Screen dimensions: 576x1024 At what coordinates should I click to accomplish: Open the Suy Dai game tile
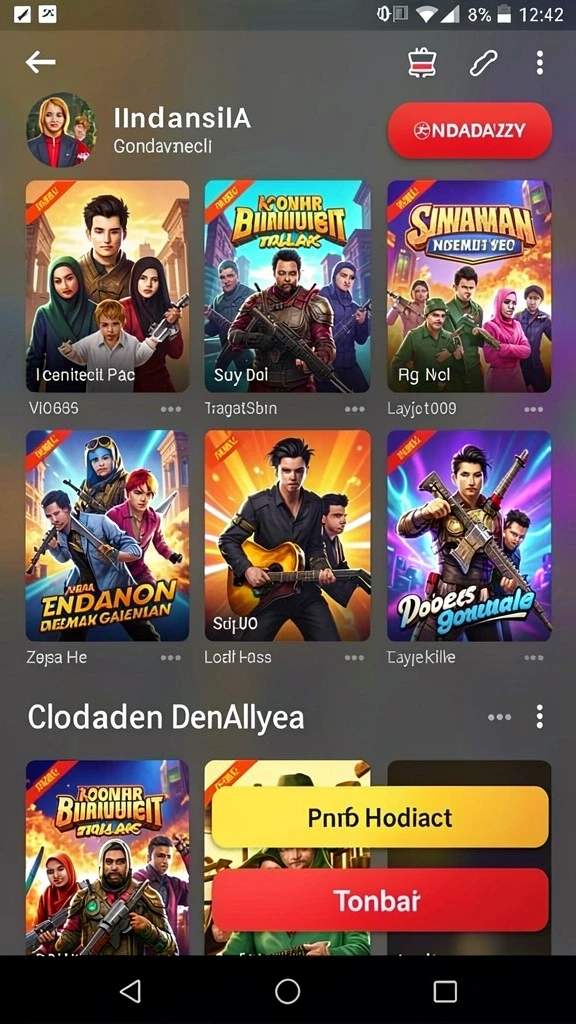pyautogui.click(x=287, y=286)
